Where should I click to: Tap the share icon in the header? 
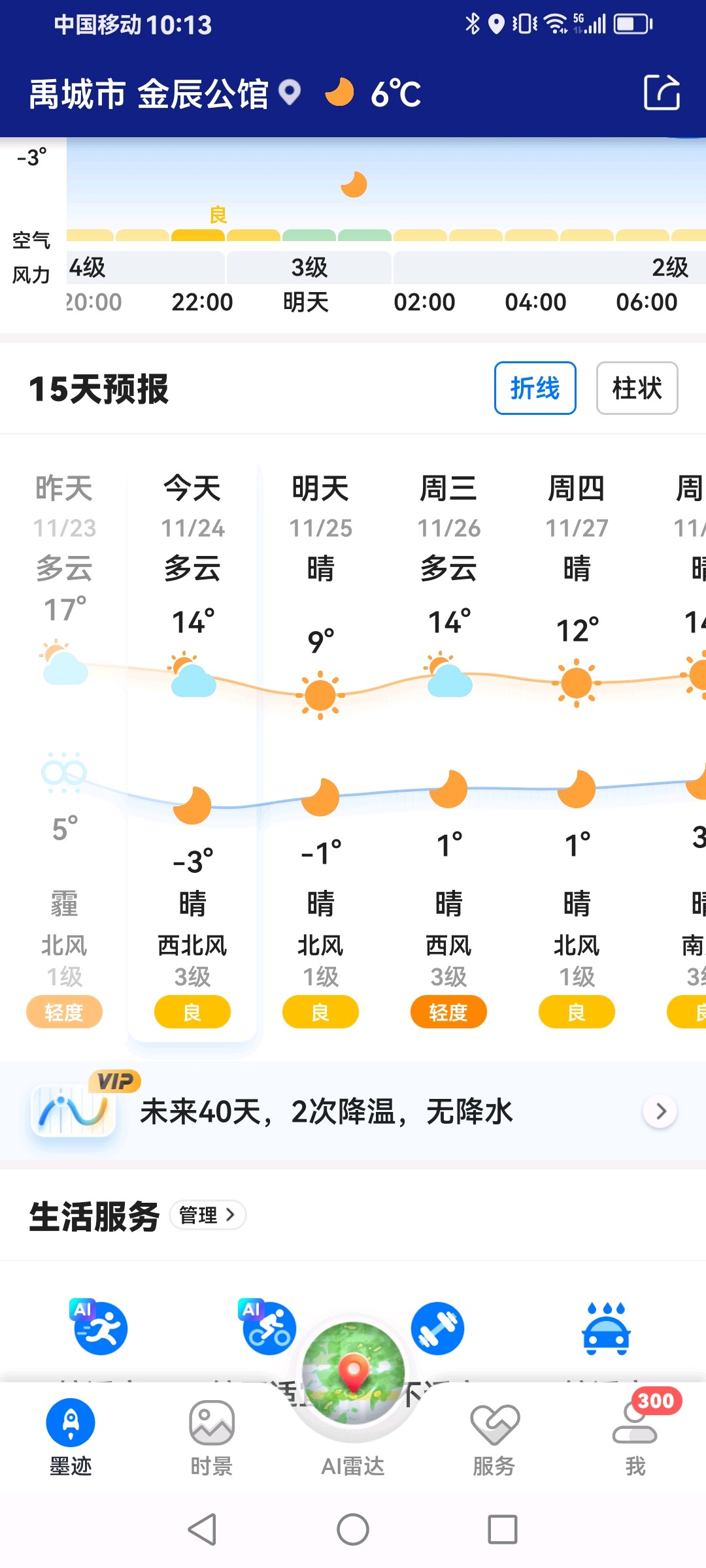(x=662, y=93)
